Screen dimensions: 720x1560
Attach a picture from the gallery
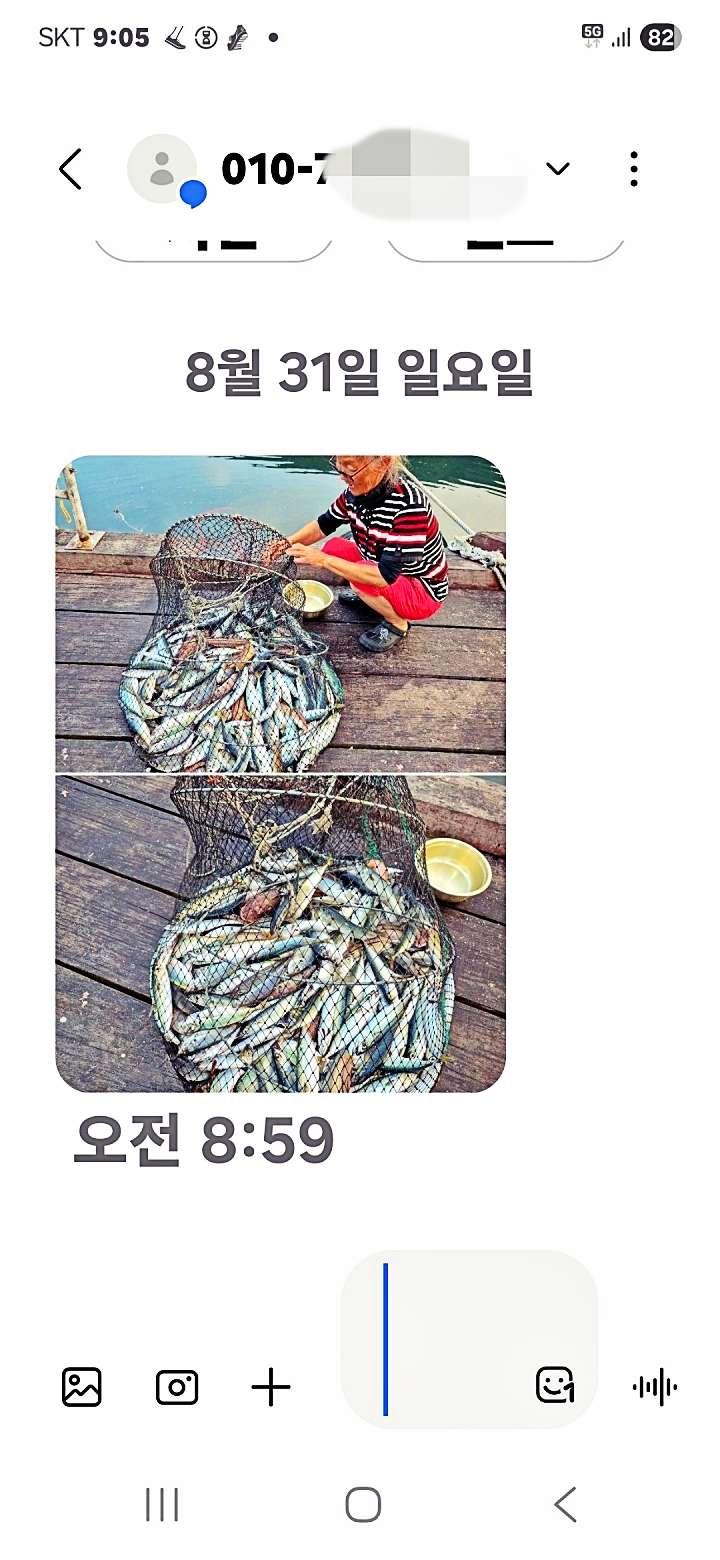[x=81, y=1387]
